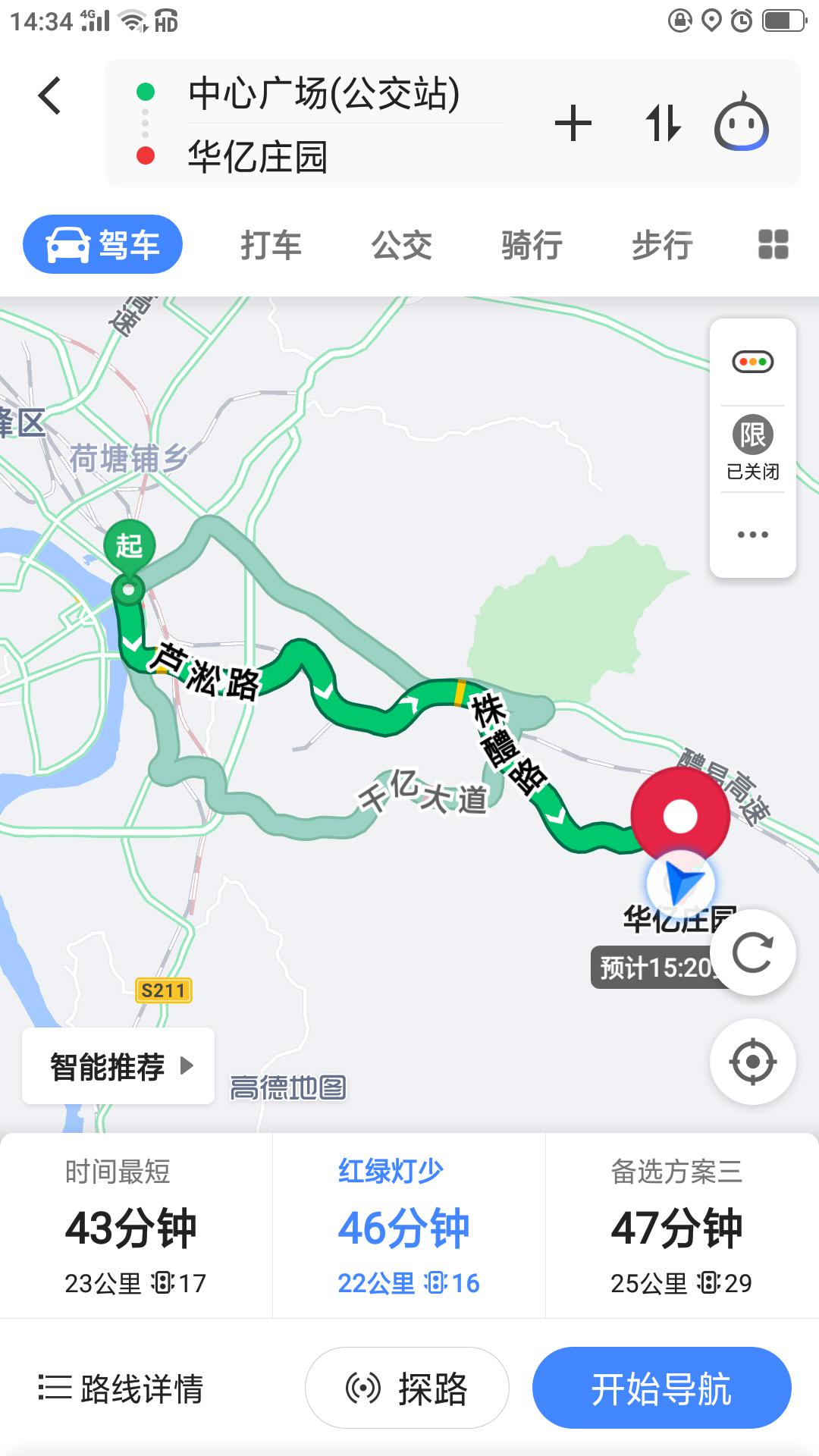
Task: Open the 限 restriction setting (已关闭)
Action: click(752, 447)
